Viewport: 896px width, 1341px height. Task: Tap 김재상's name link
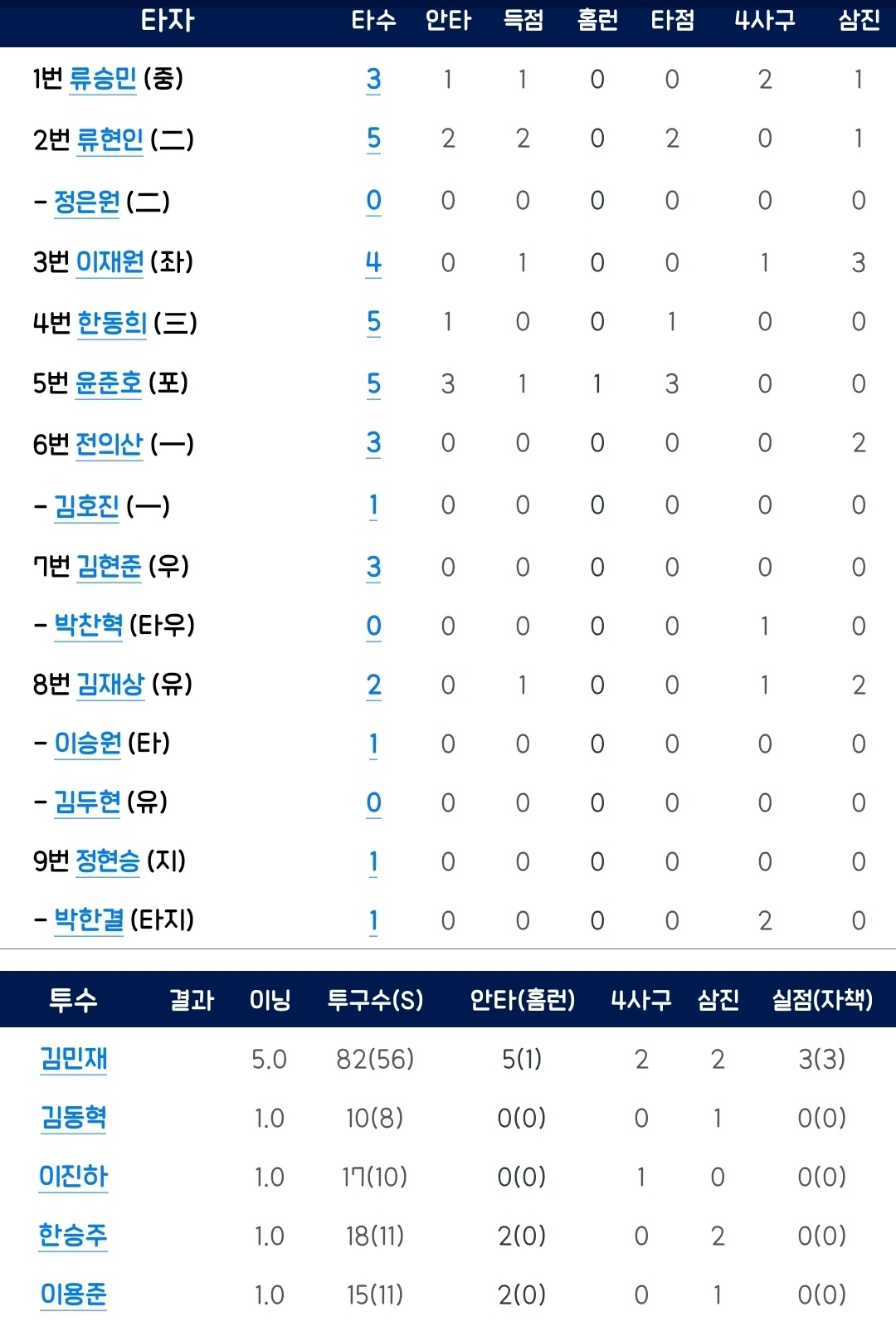(x=110, y=685)
